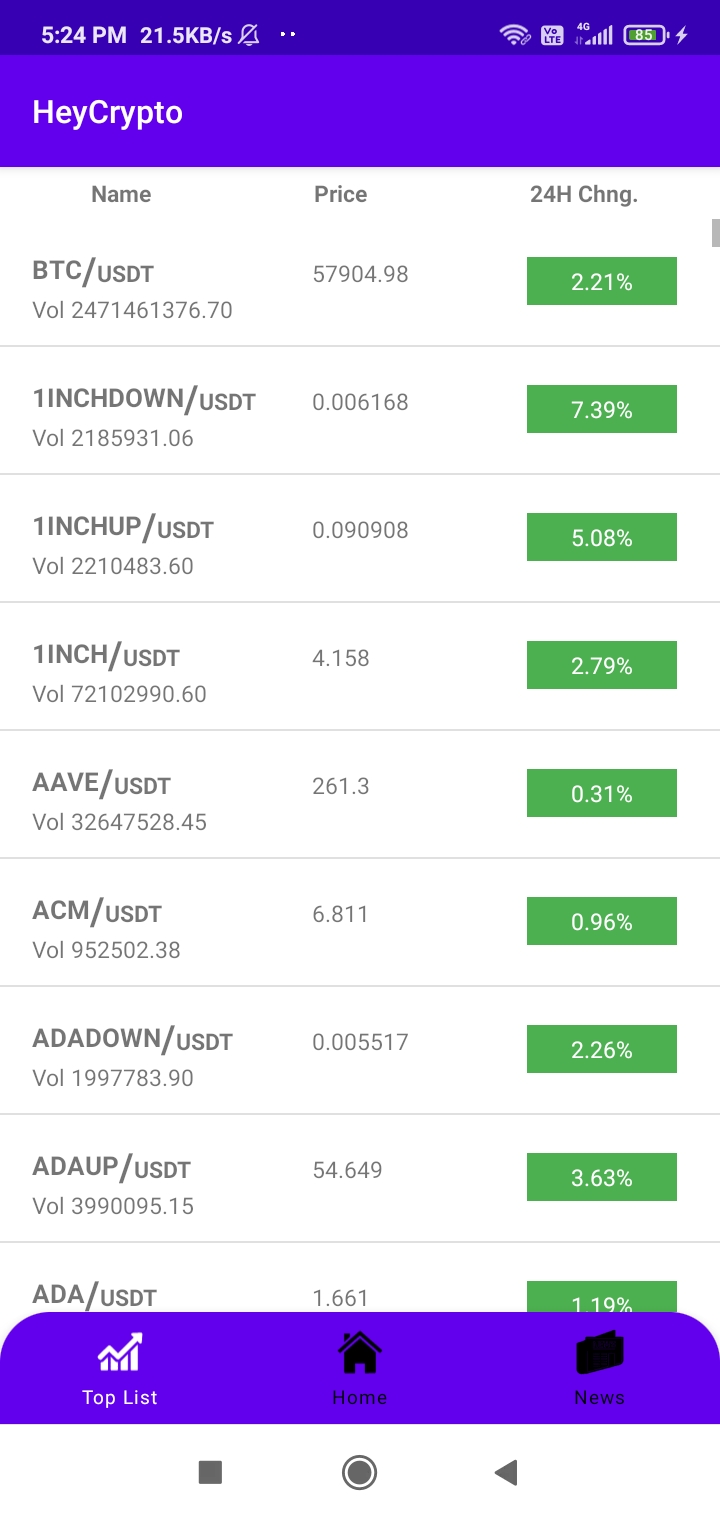Open the News tab

point(599,1368)
